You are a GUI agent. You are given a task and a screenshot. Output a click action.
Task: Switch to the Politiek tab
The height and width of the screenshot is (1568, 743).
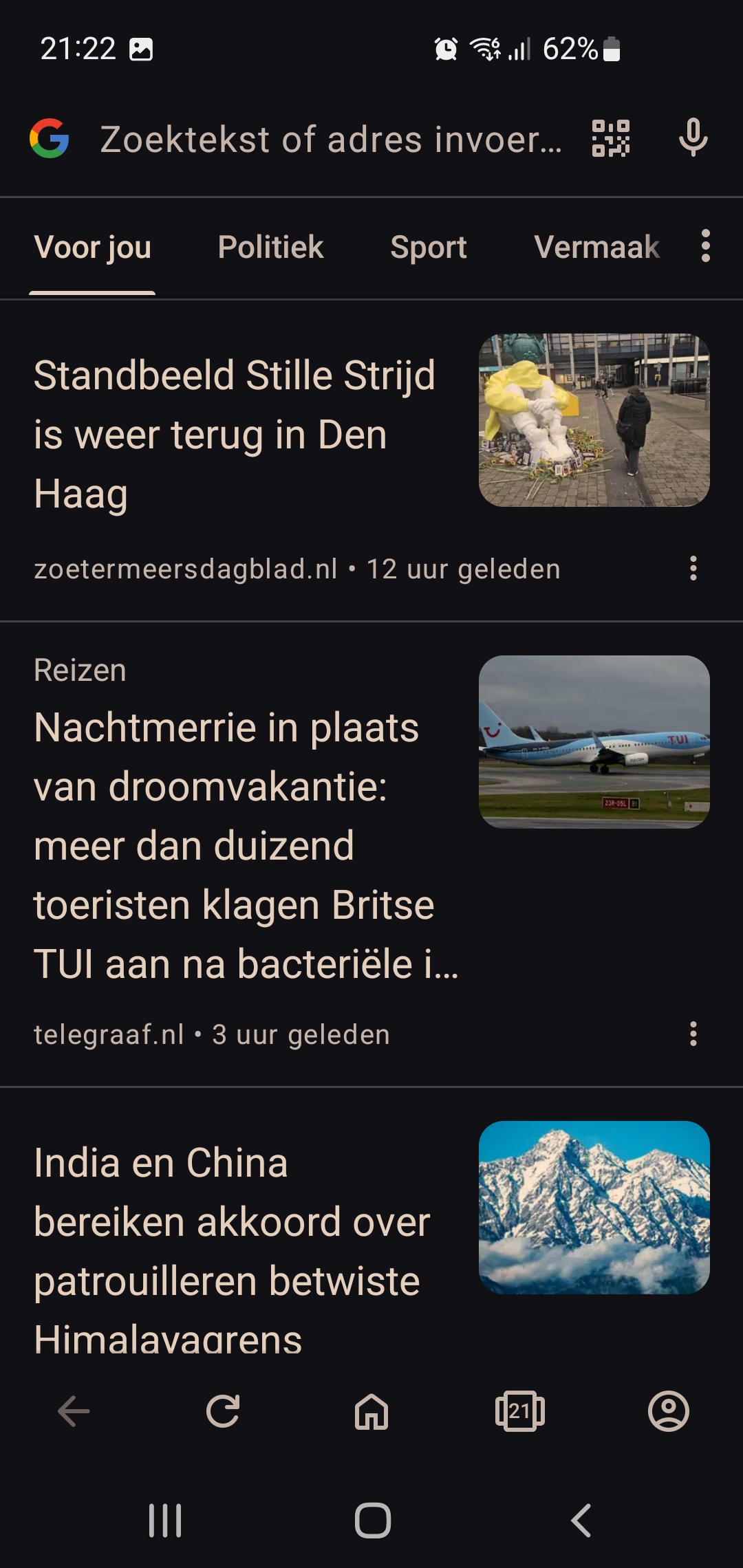tap(270, 247)
